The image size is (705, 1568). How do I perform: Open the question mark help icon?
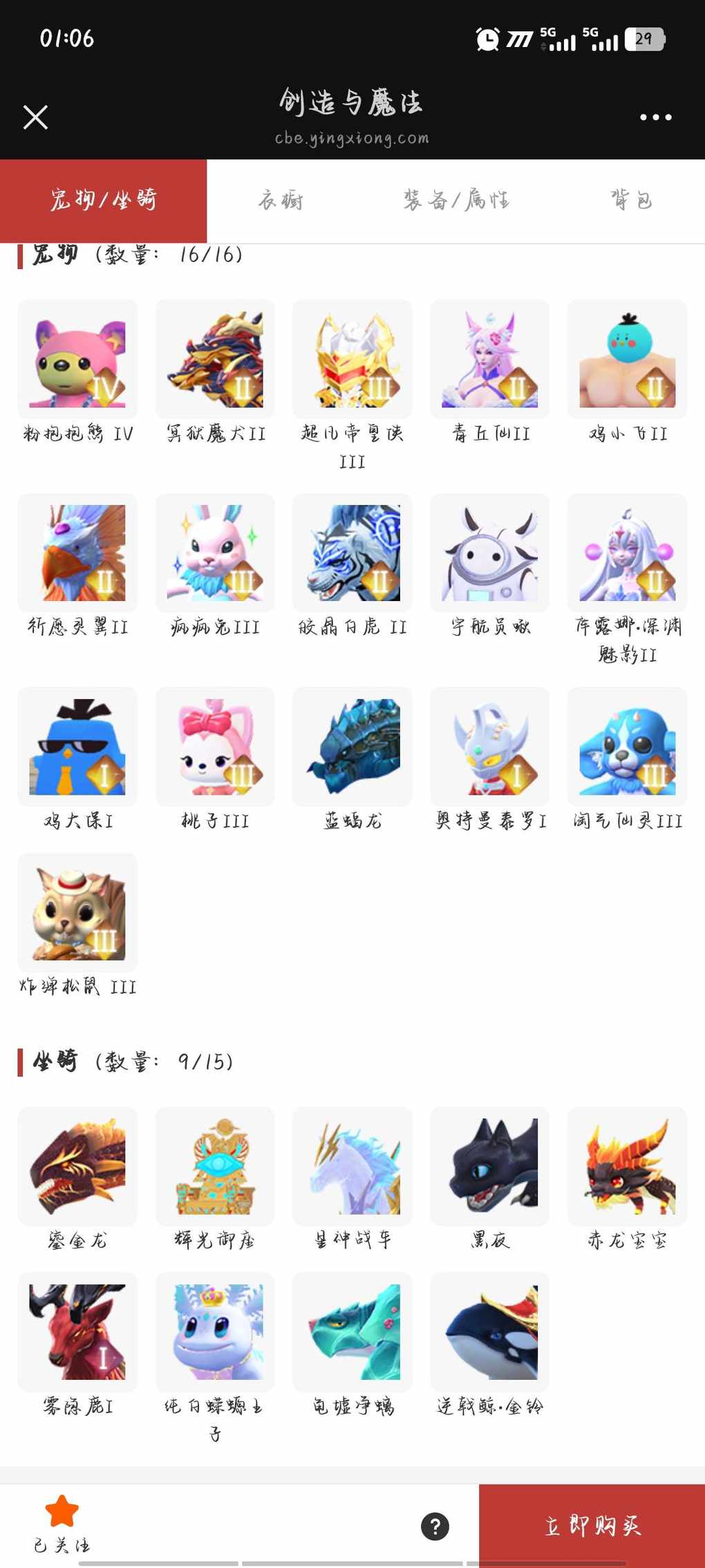coord(435,1526)
